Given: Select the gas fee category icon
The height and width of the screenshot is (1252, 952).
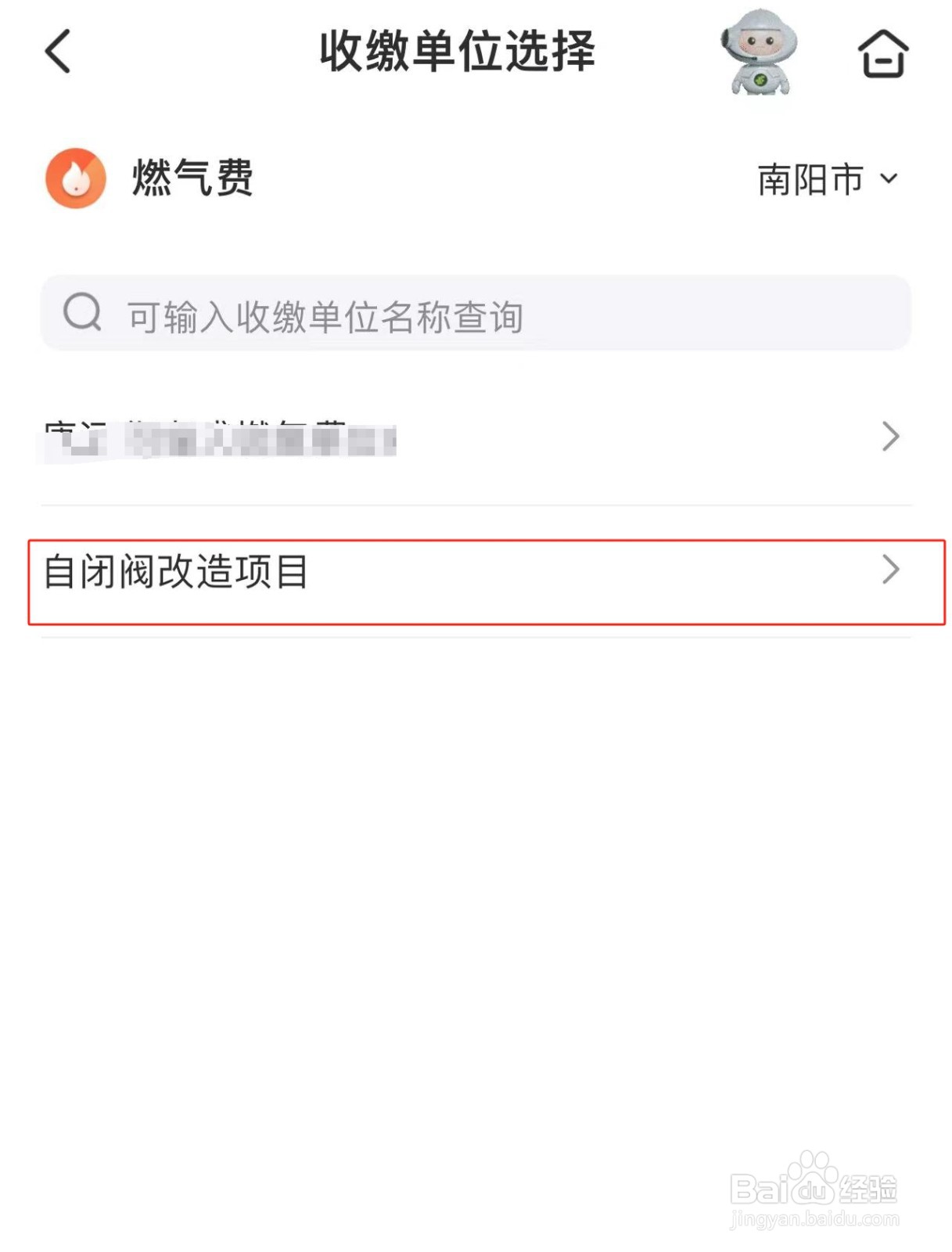Looking at the screenshot, I should coord(76,178).
